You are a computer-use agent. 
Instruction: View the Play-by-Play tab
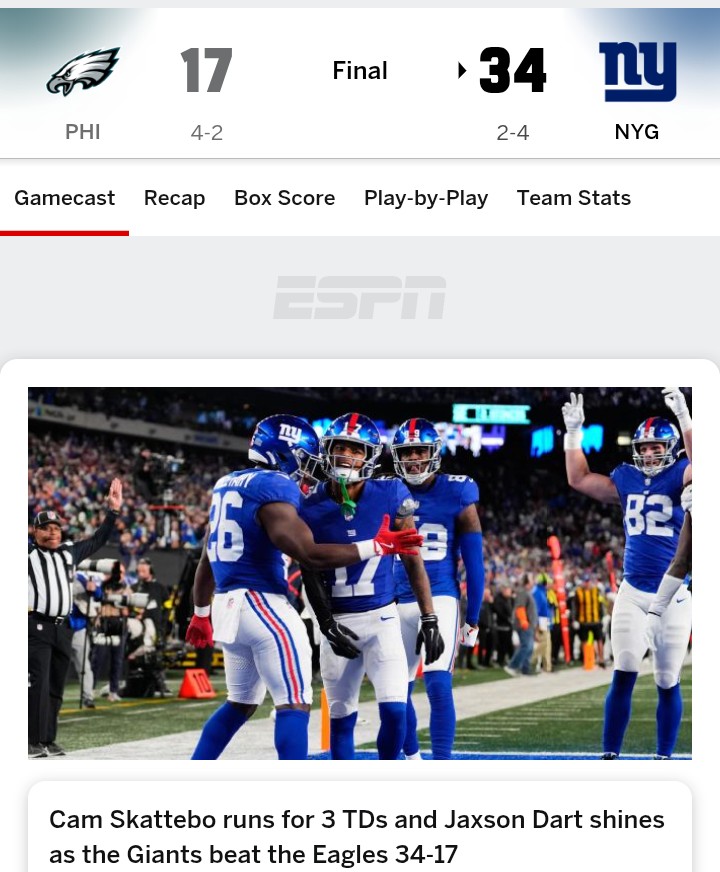(425, 198)
